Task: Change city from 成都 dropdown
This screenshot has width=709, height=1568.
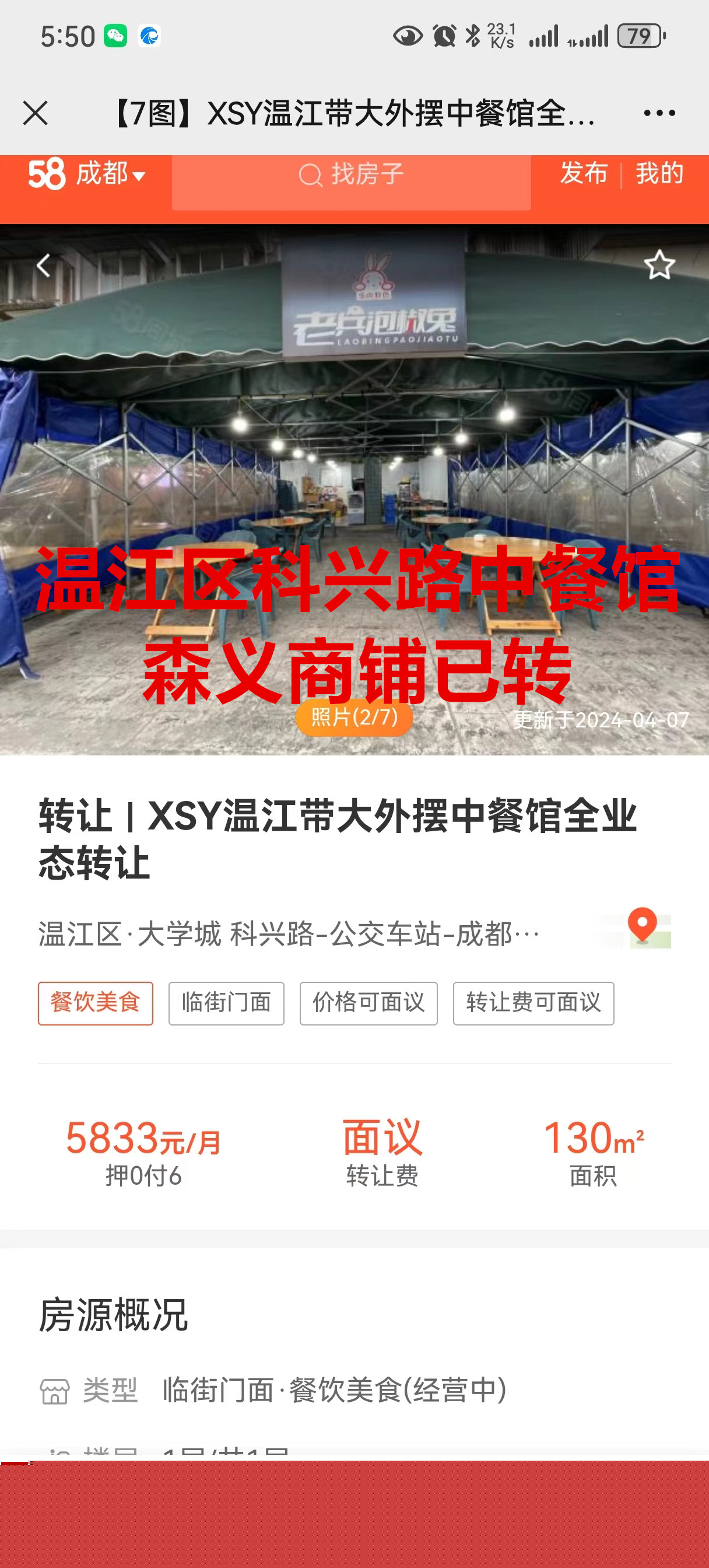Action: (x=110, y=174)
